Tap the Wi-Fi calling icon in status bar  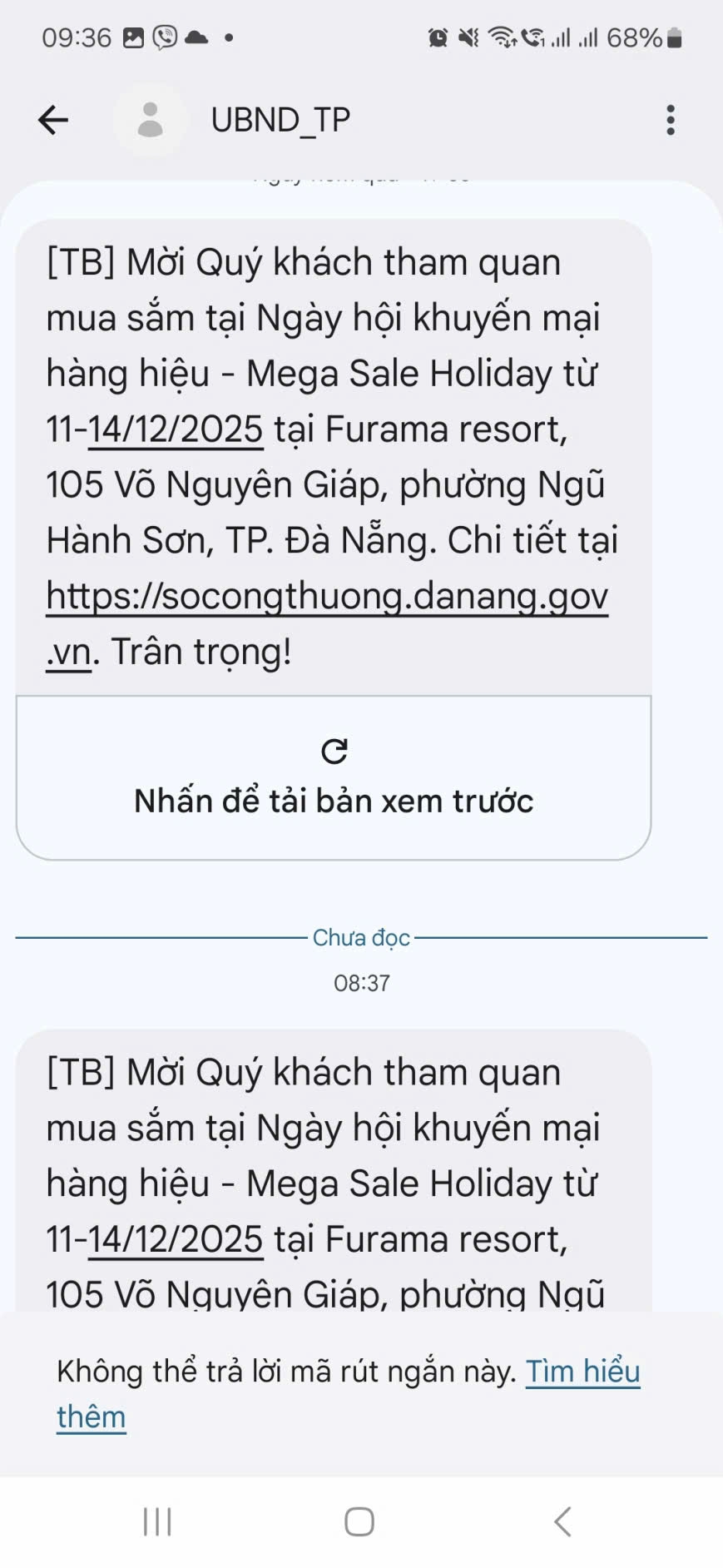(537, 36)
